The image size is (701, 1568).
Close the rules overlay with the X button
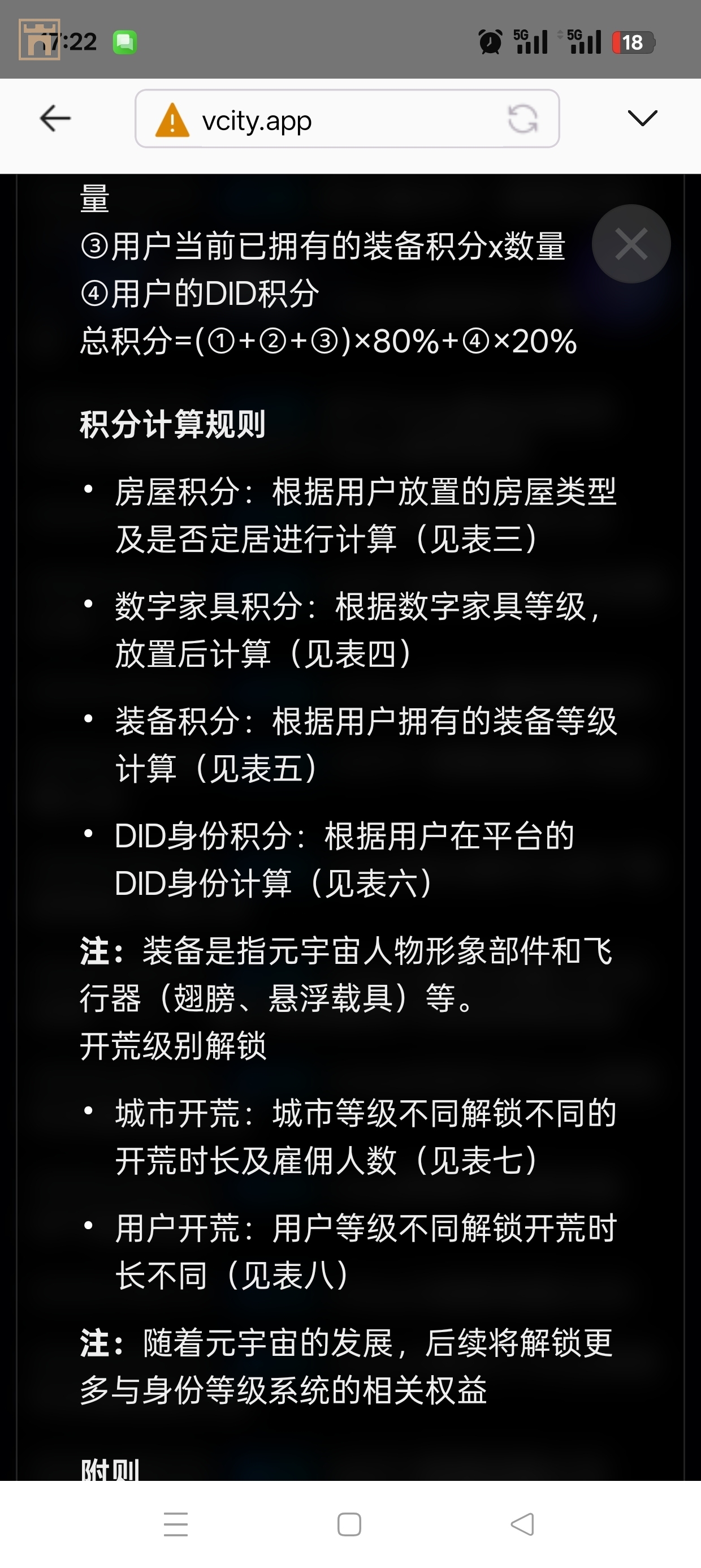631,244
